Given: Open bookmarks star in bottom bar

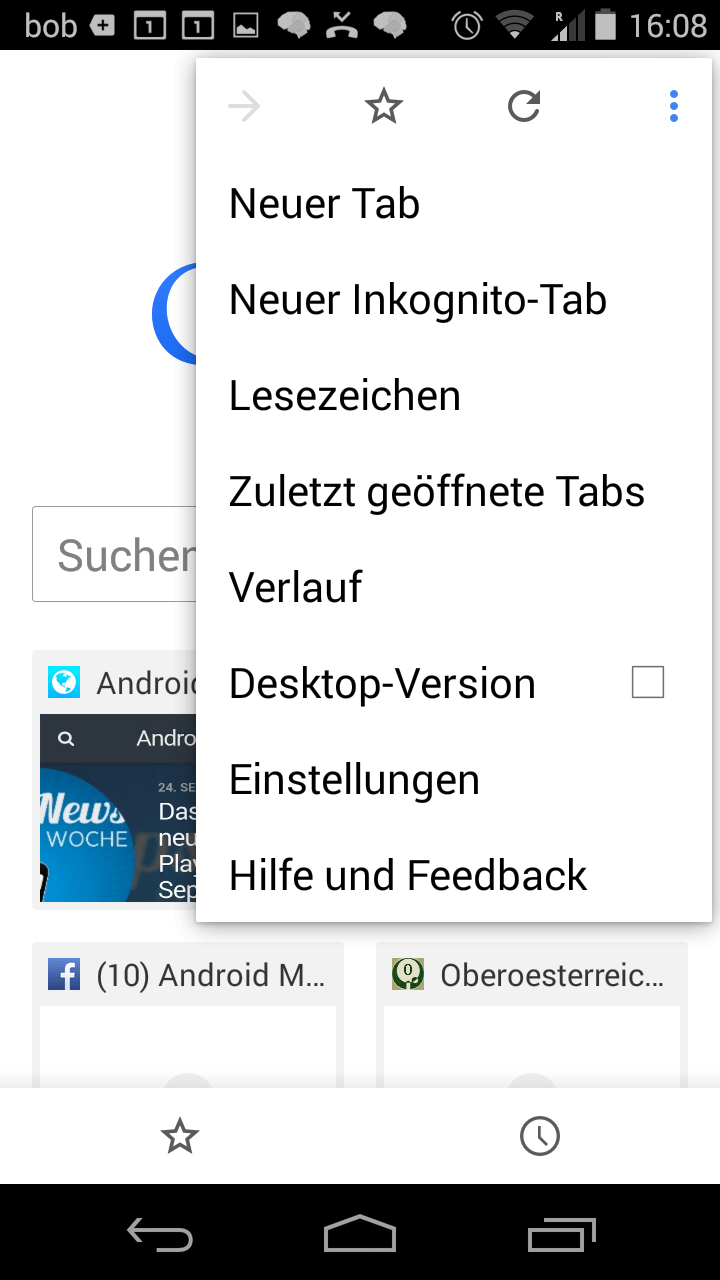Looking at the screenshot, I should point(180,1136).
